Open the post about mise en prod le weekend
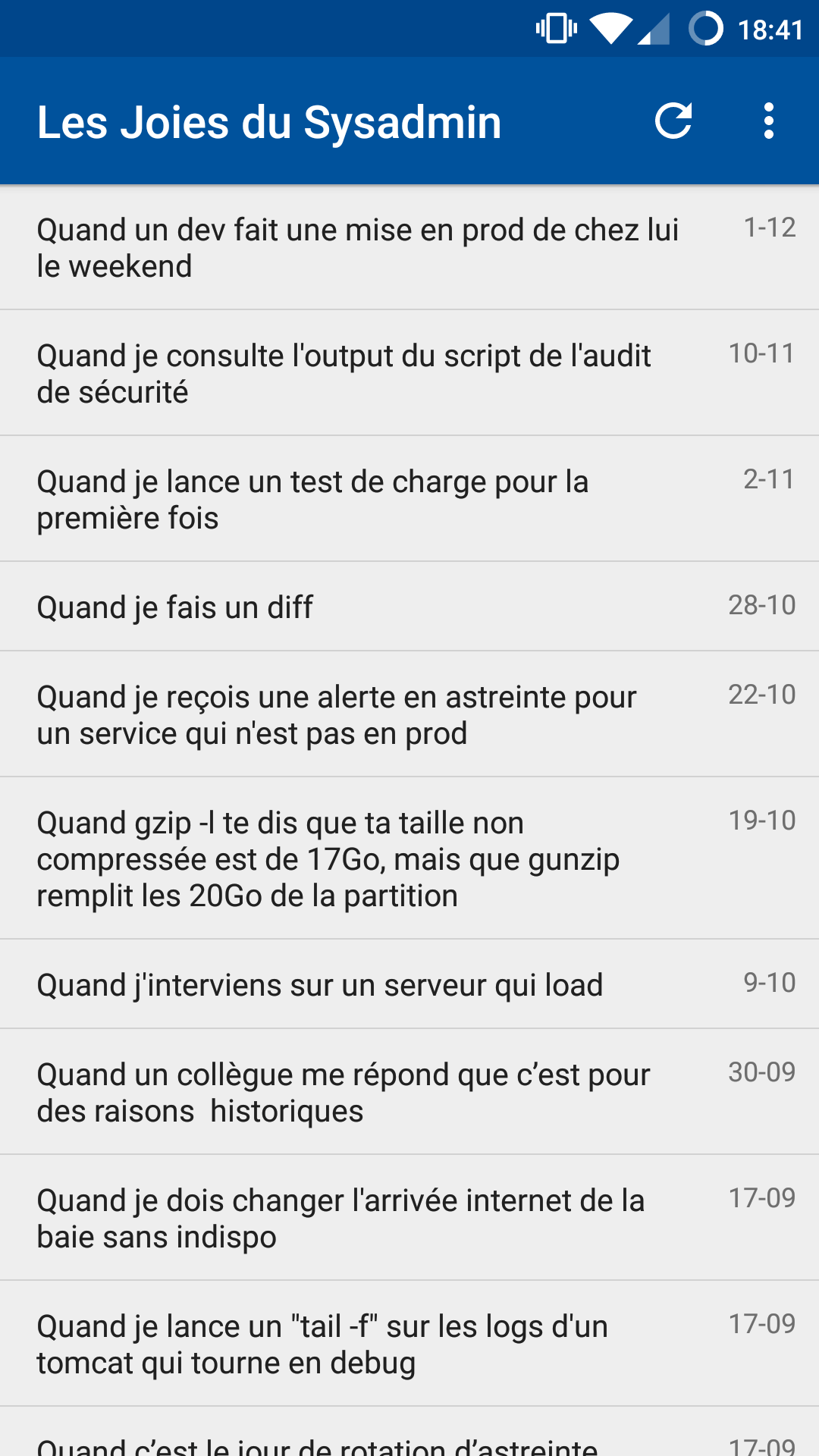This screenshot has width=819, height=1456. 409,247
